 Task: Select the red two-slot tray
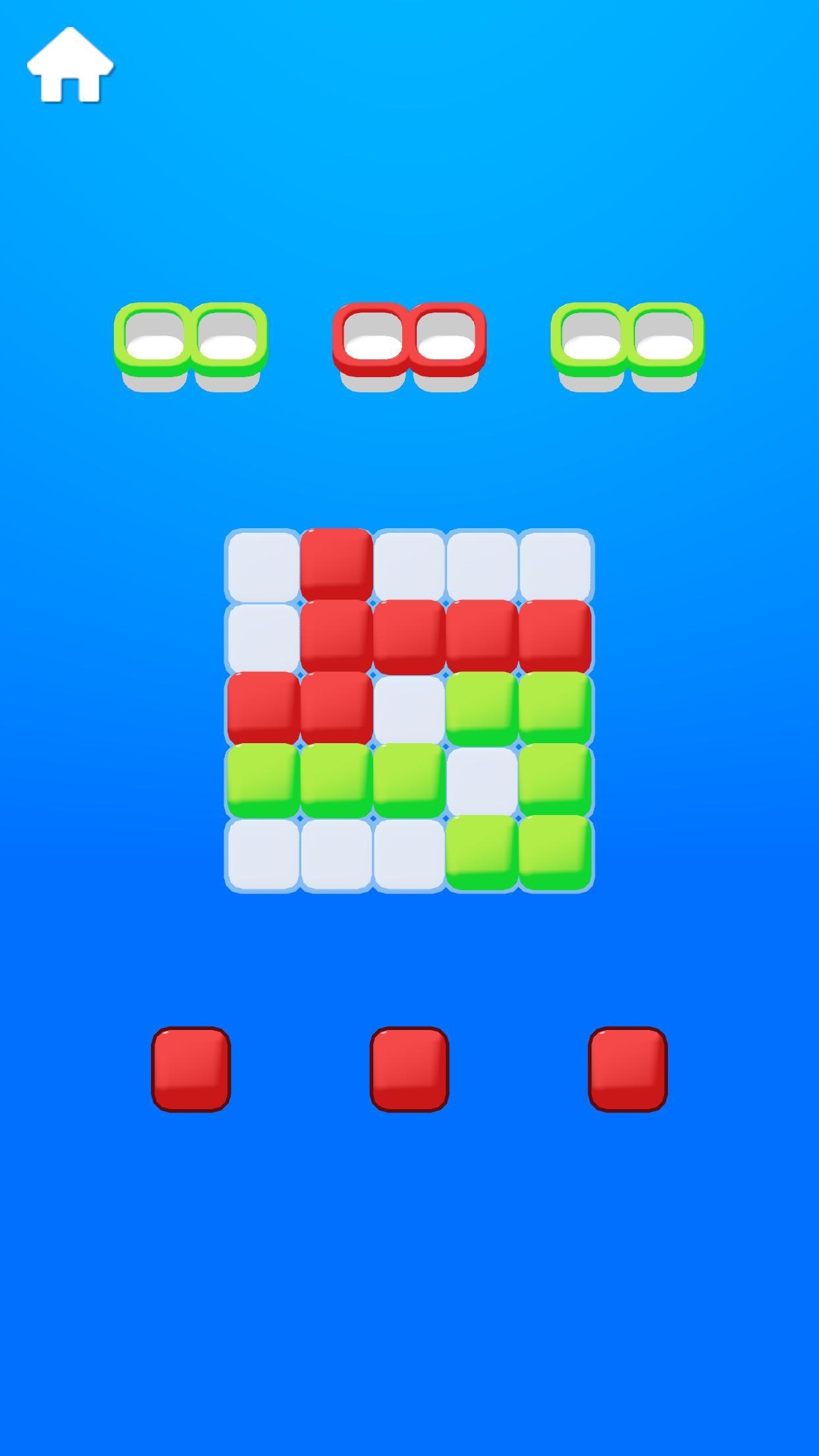click(409, 344)
